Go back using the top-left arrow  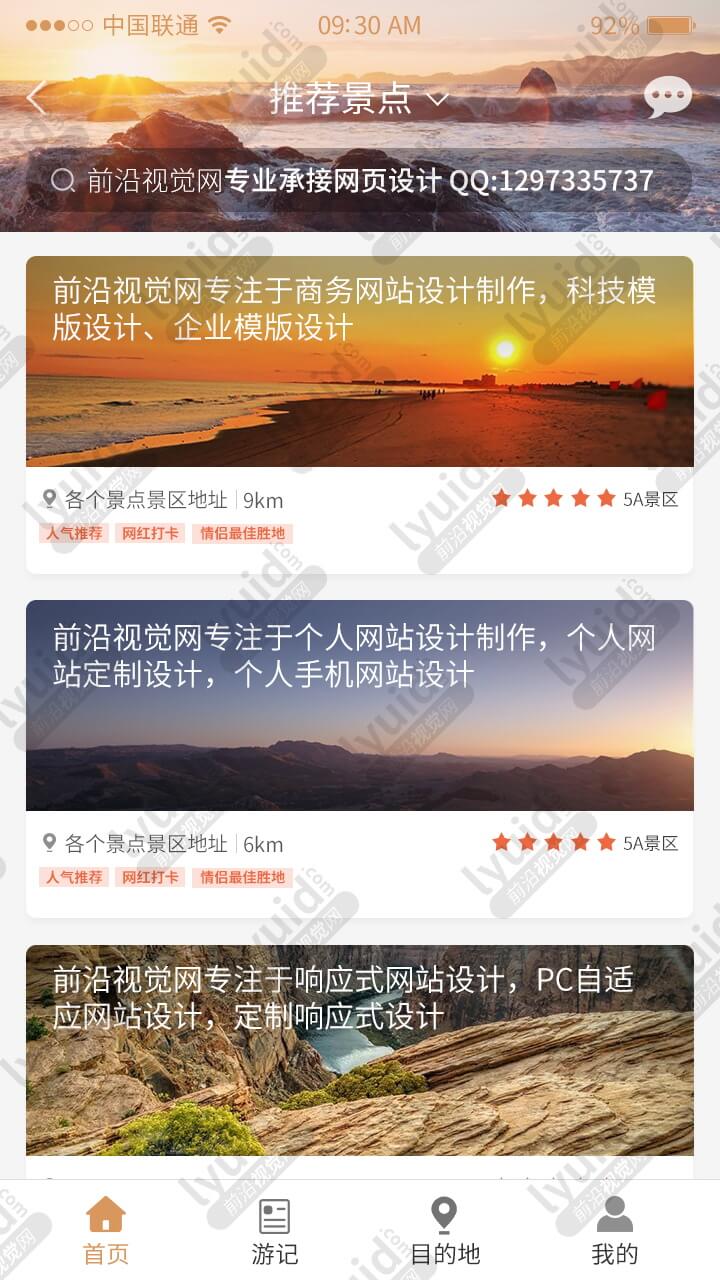coord(36,98)
